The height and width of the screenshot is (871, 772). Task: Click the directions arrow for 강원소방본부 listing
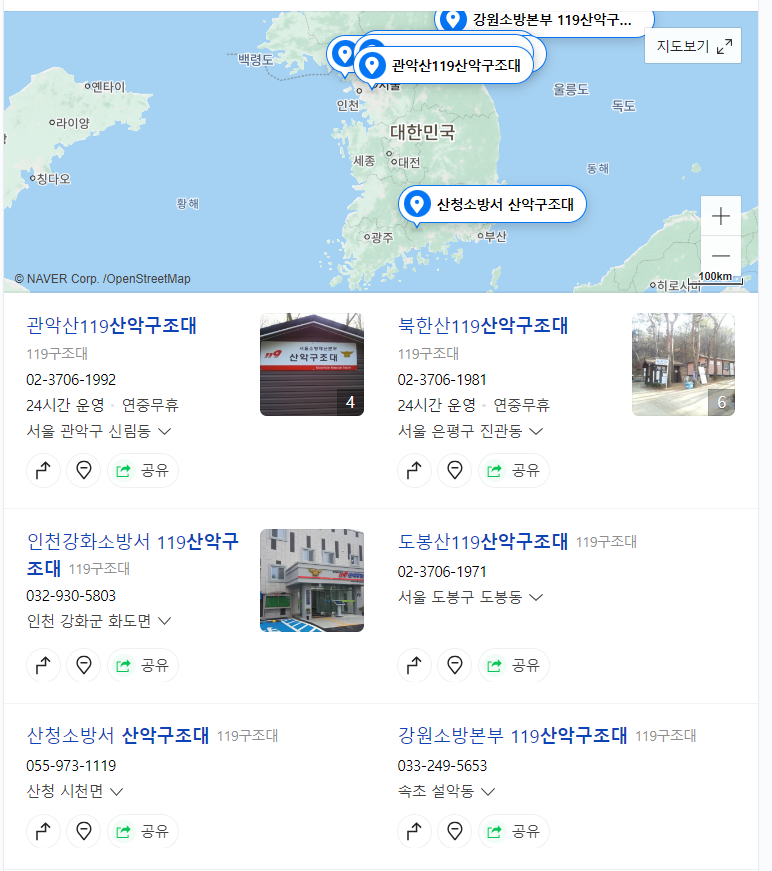tap(414, 831)
